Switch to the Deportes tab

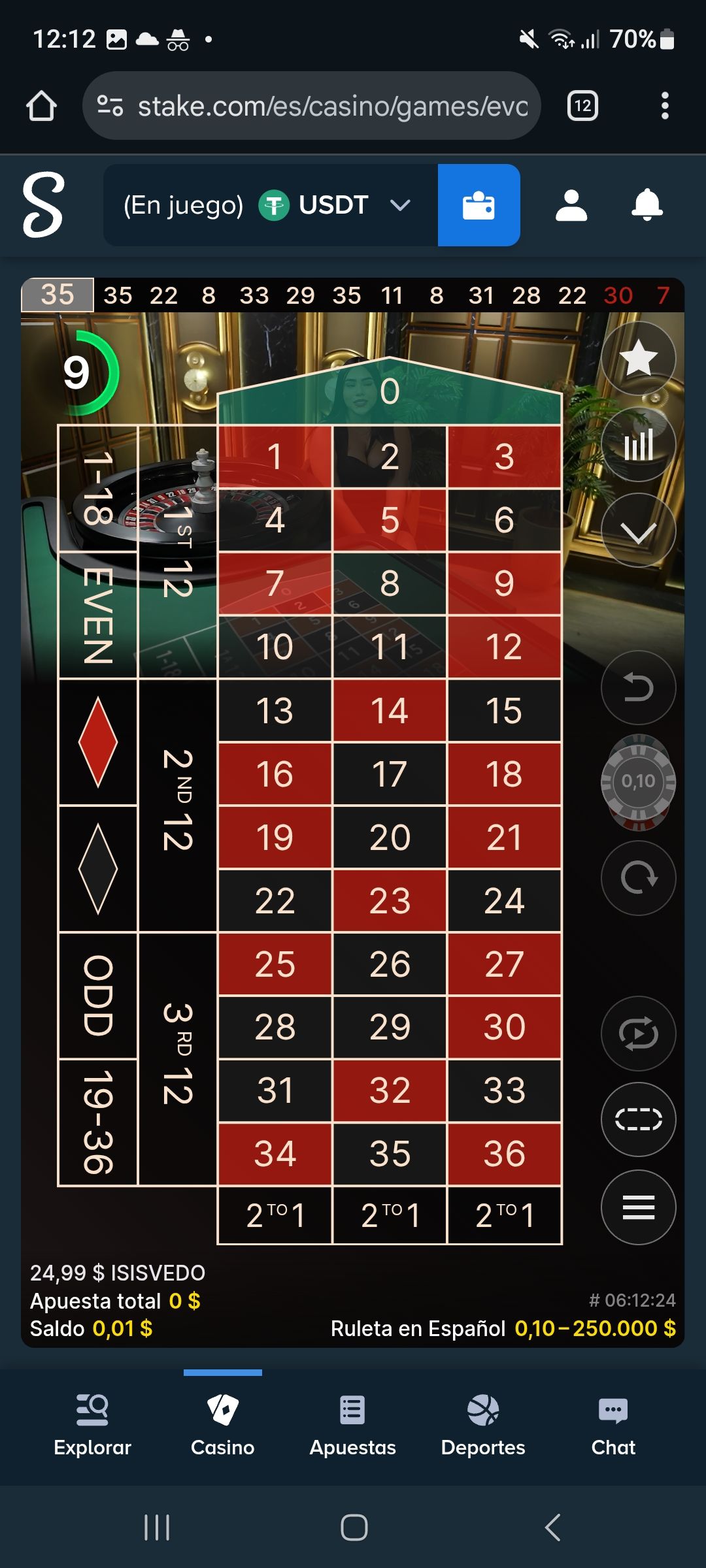[483, 1424]
